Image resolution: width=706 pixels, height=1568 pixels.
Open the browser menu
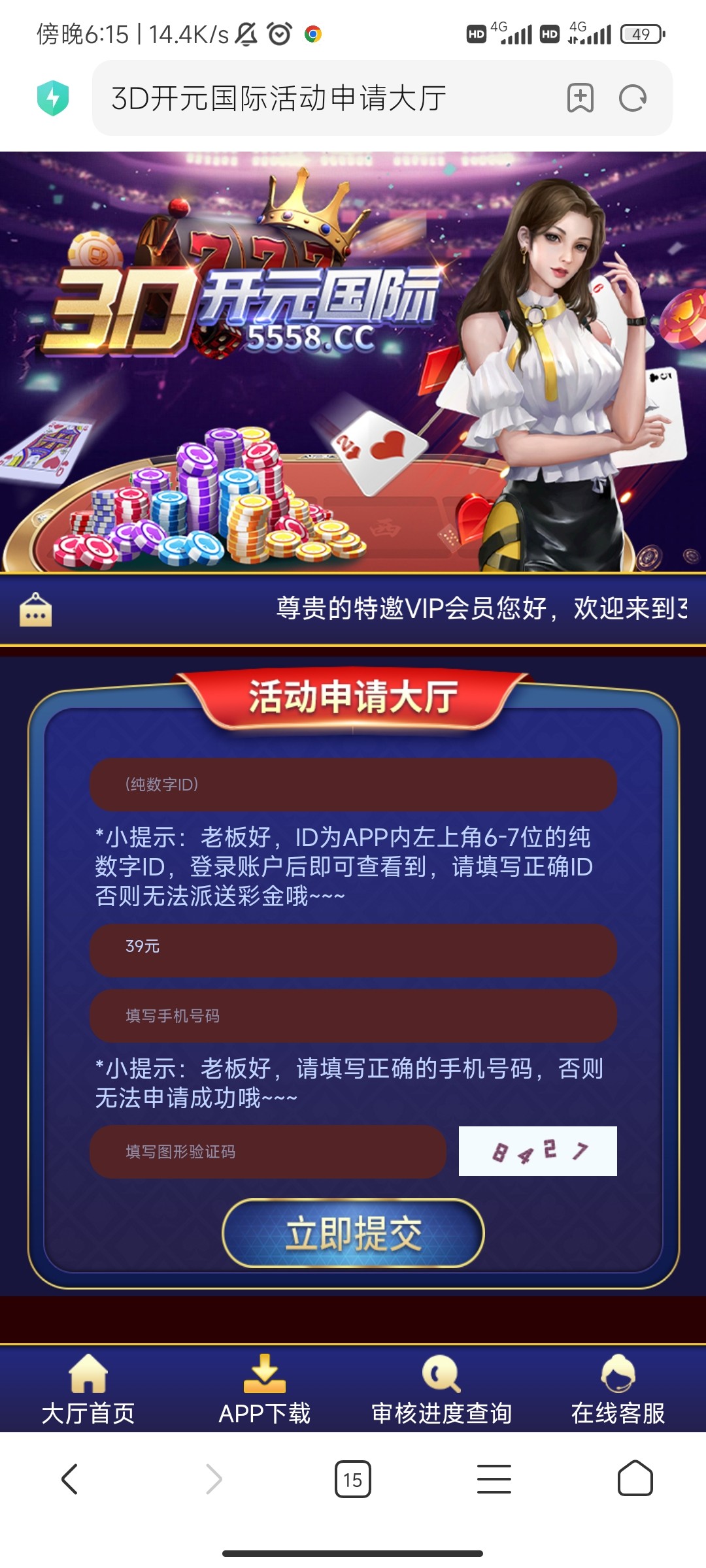[494, 1479]
